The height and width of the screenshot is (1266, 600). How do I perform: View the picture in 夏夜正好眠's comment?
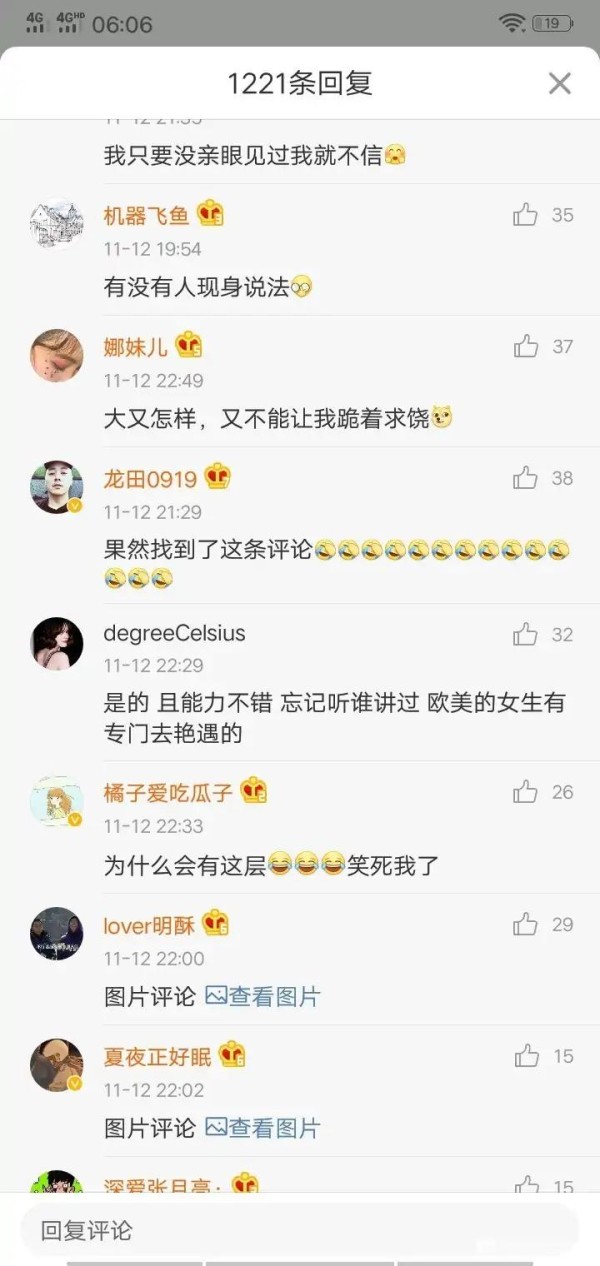point(263,1128)
